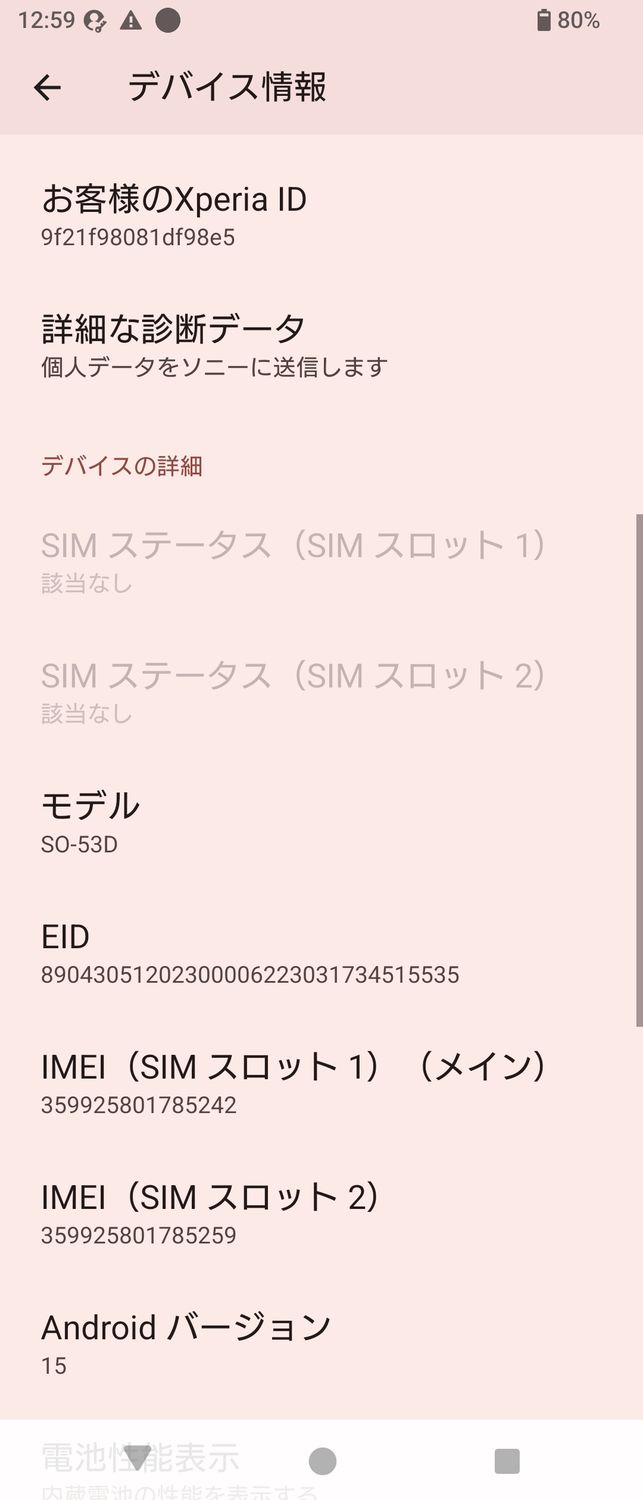This screenshot has height=1500, width=643.
Task: Open the EID entry
Action: click(321, 954)
